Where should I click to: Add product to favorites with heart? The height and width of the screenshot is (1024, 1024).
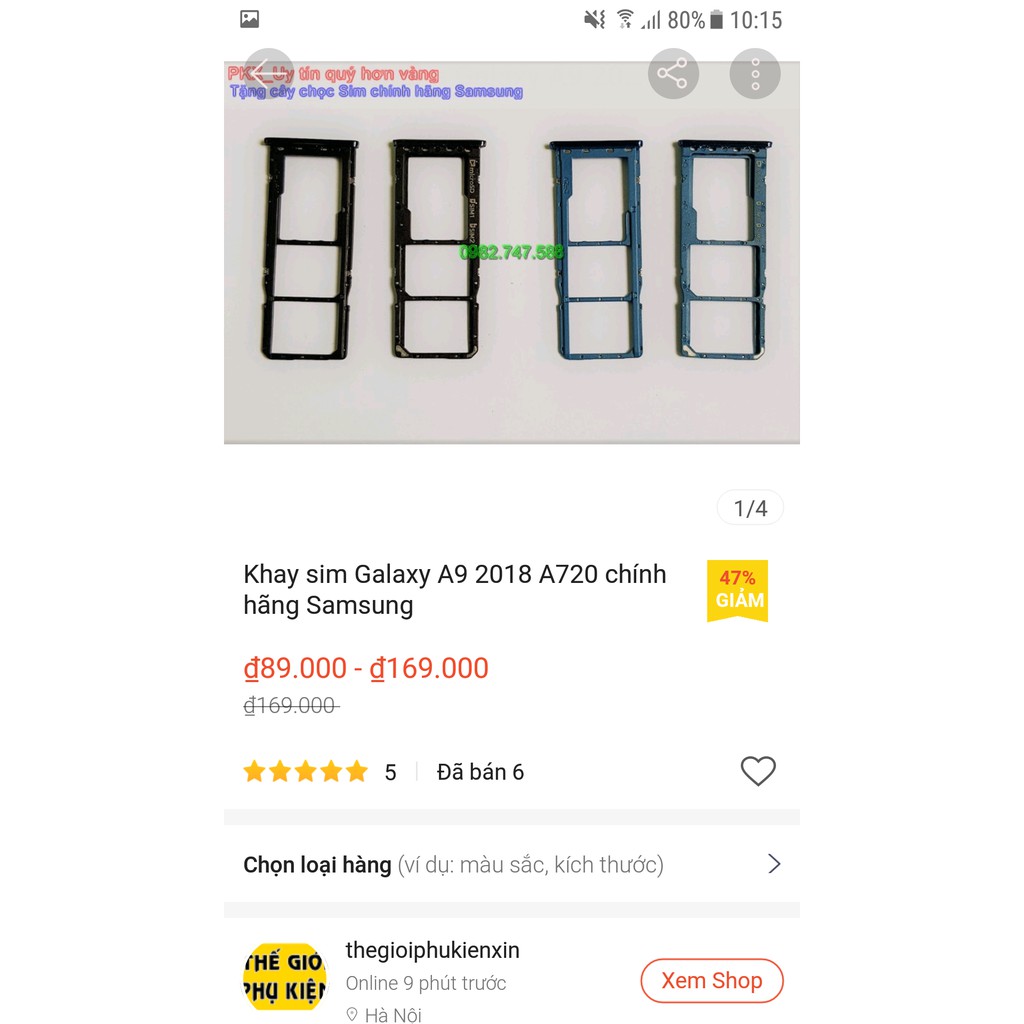[757, 771]
